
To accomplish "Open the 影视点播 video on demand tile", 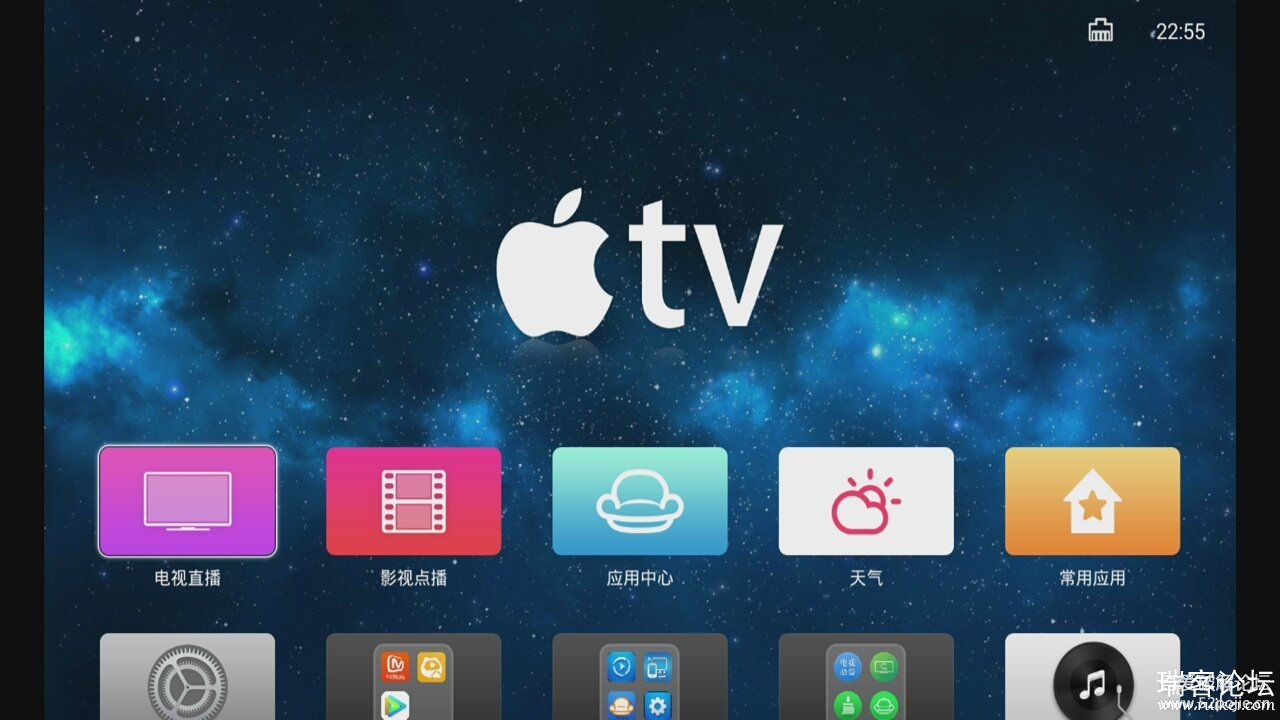I will click(413, 500).
